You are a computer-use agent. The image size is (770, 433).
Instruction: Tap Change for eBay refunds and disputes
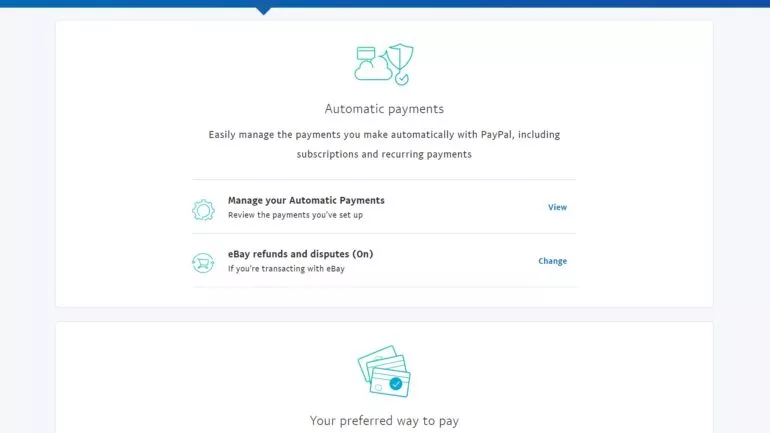(552, 261)
